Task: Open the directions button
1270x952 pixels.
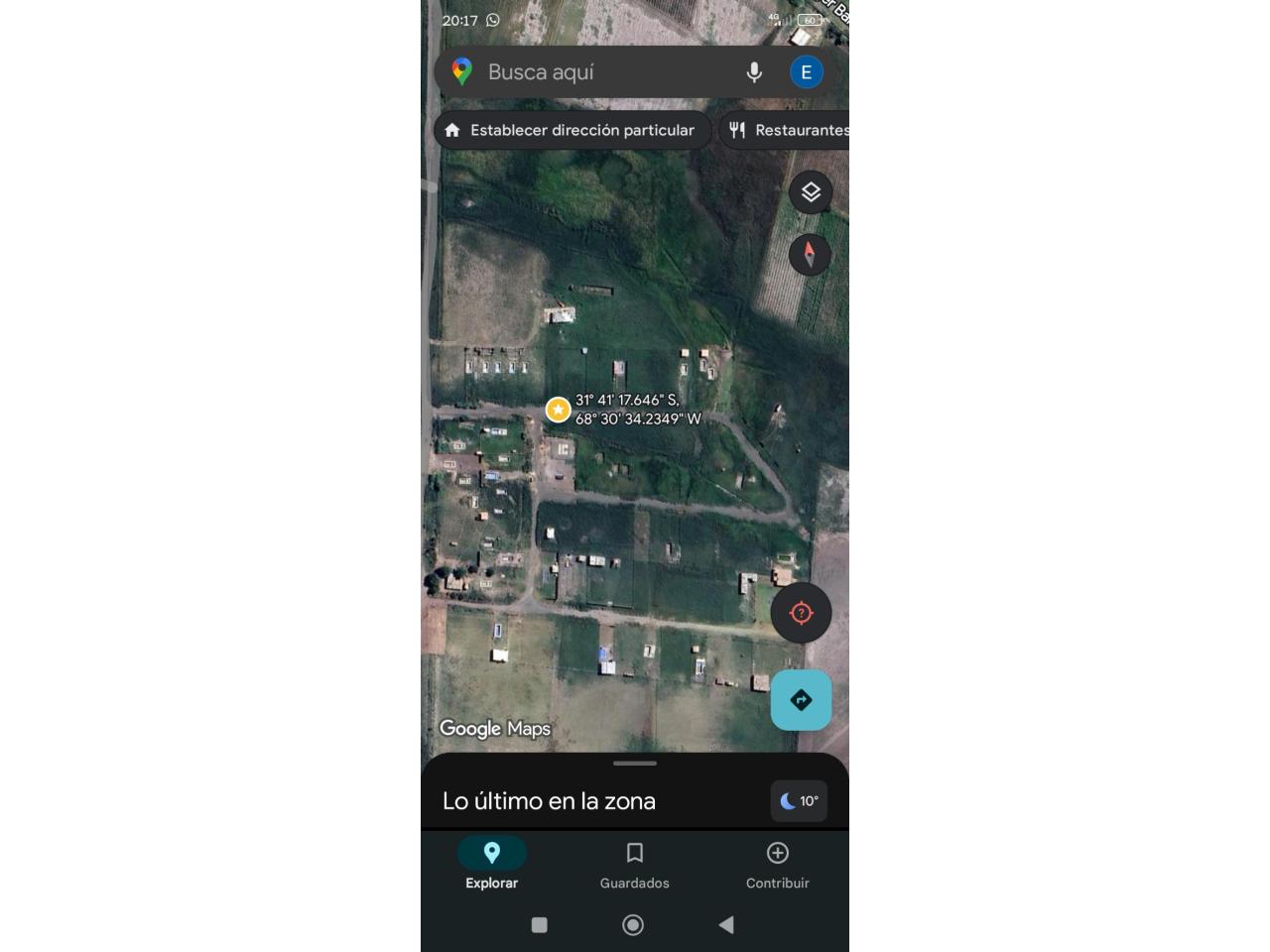Action: pos(801,700)
